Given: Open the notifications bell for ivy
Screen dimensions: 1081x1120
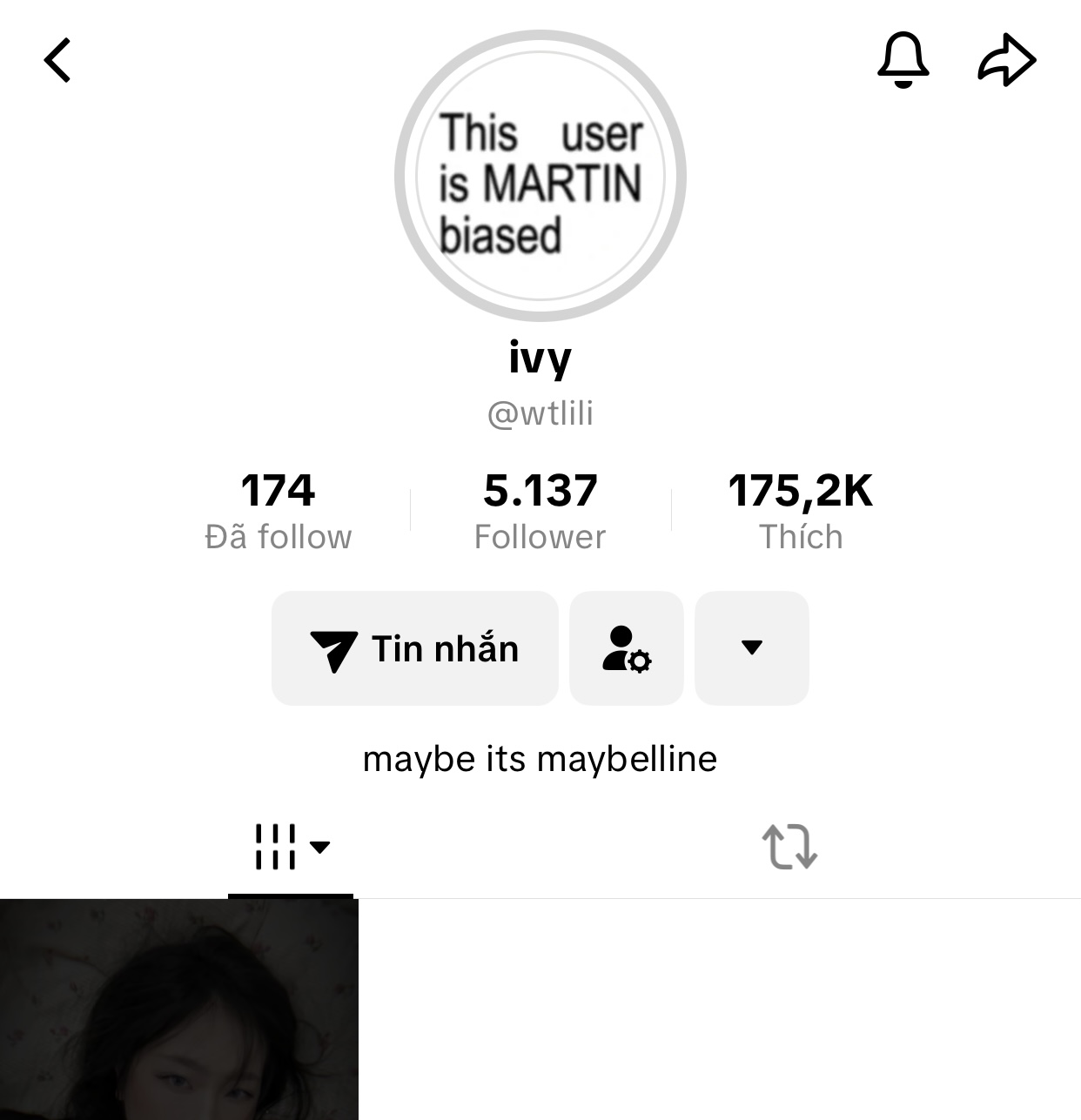Looking at the screenshot, I should pyautogui.click(x=903, y=60).
